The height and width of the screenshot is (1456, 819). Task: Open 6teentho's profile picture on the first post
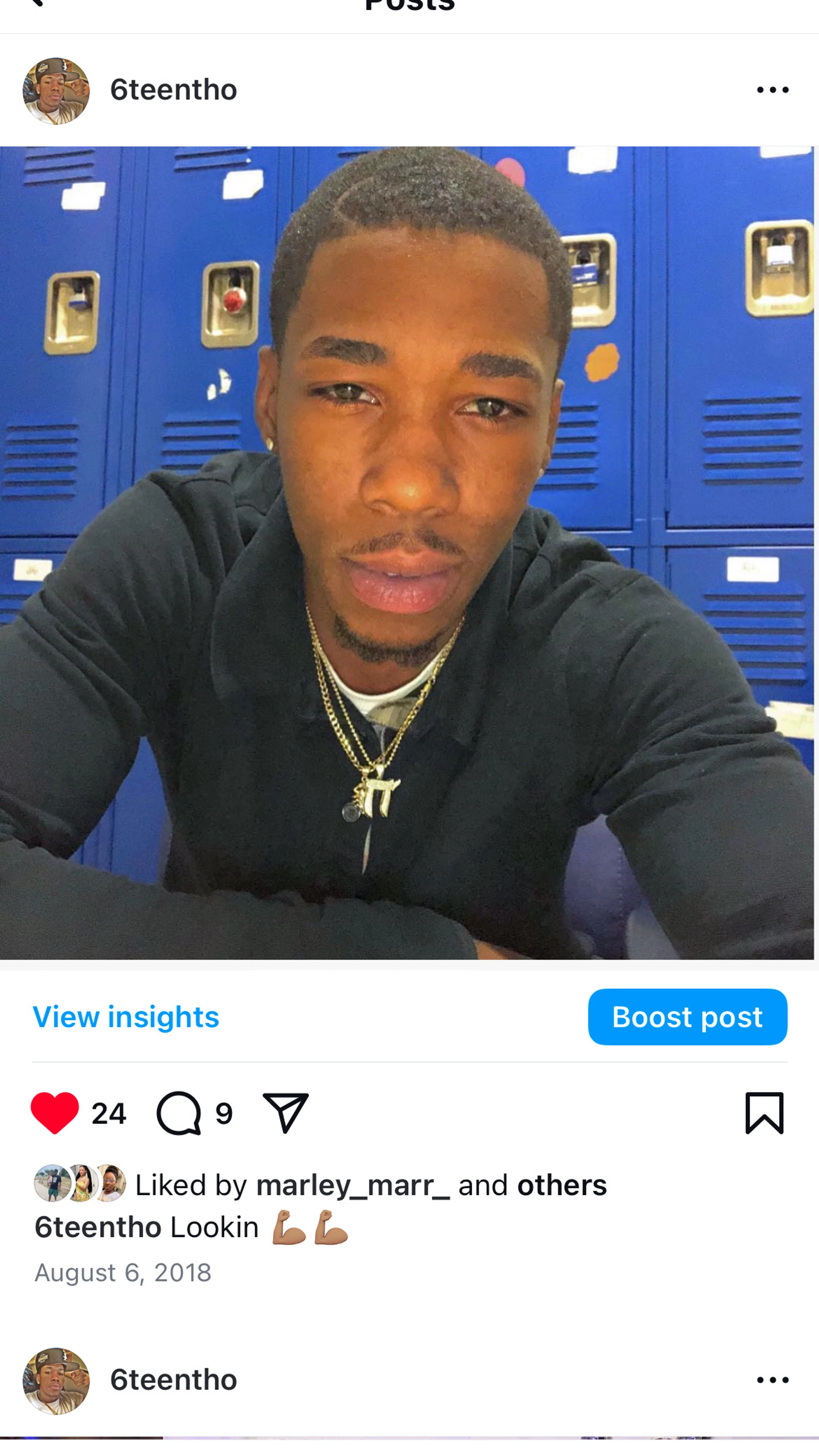click(56, 90)
